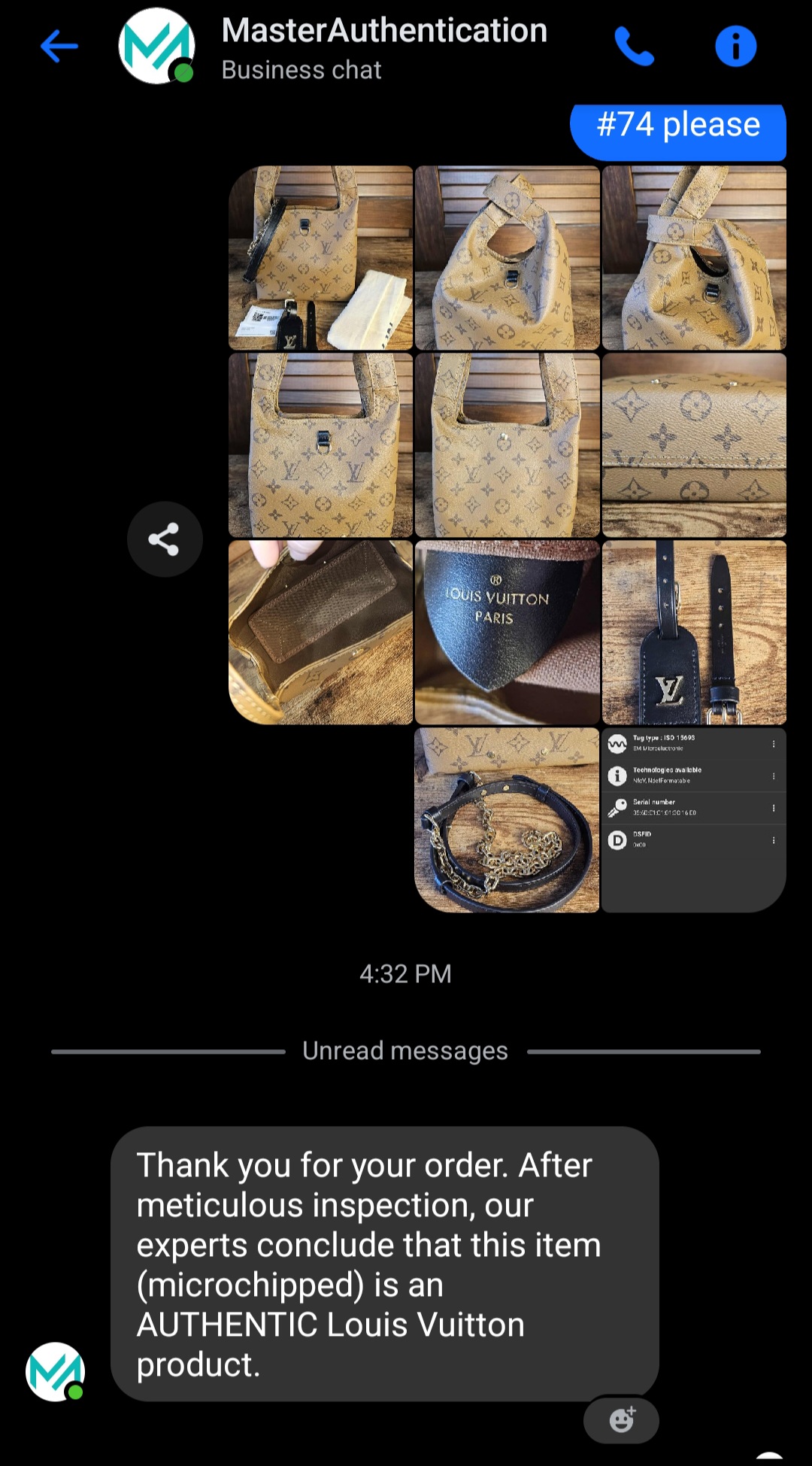812x1466 pixels.
Task: Add an emoji reaction to the message
Action: pos(621,1420)
